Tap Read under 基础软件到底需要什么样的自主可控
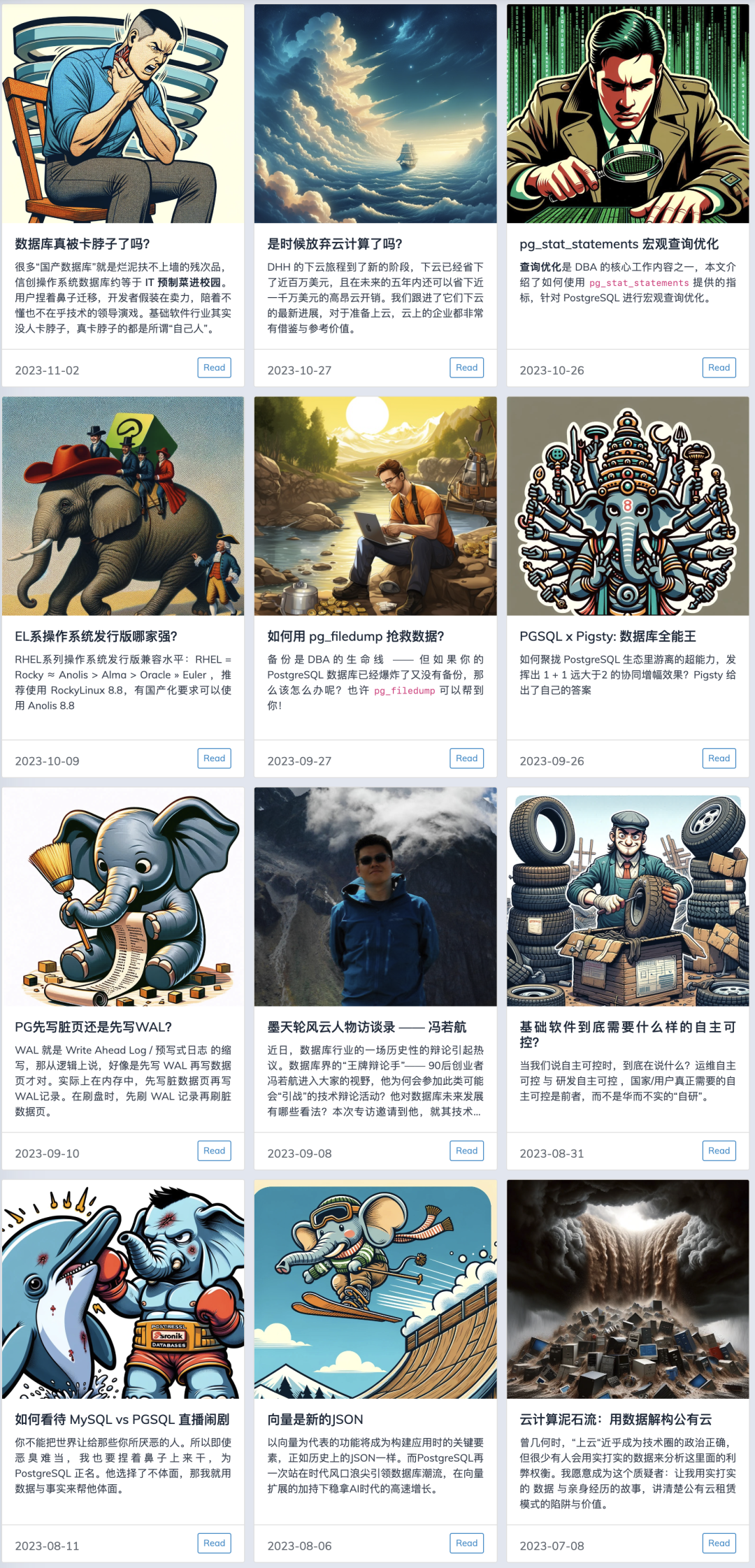755x1568 pixels. point(719,1151)
